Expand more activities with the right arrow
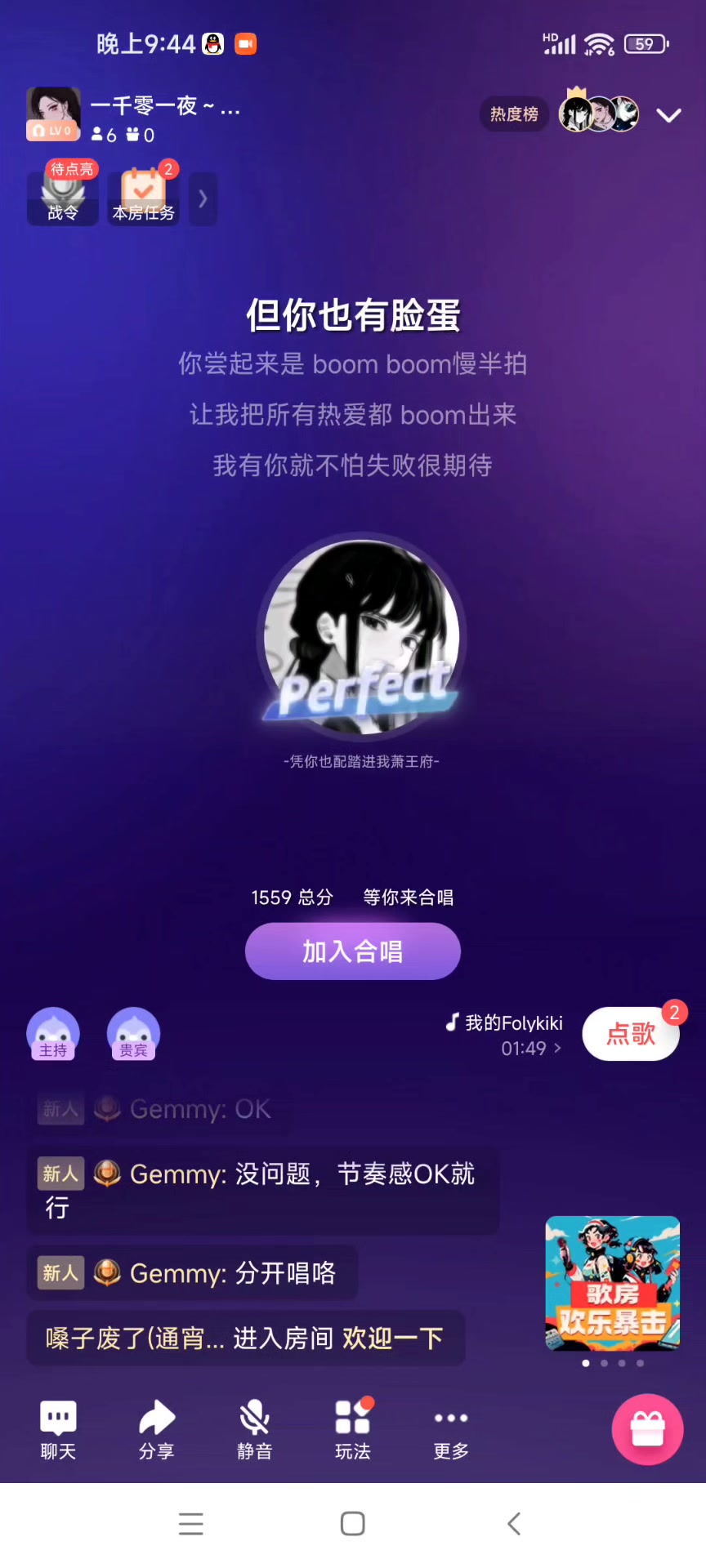The width and height of the screenshot is (706, 1568). pyautogui.click(x=203, y=198)
